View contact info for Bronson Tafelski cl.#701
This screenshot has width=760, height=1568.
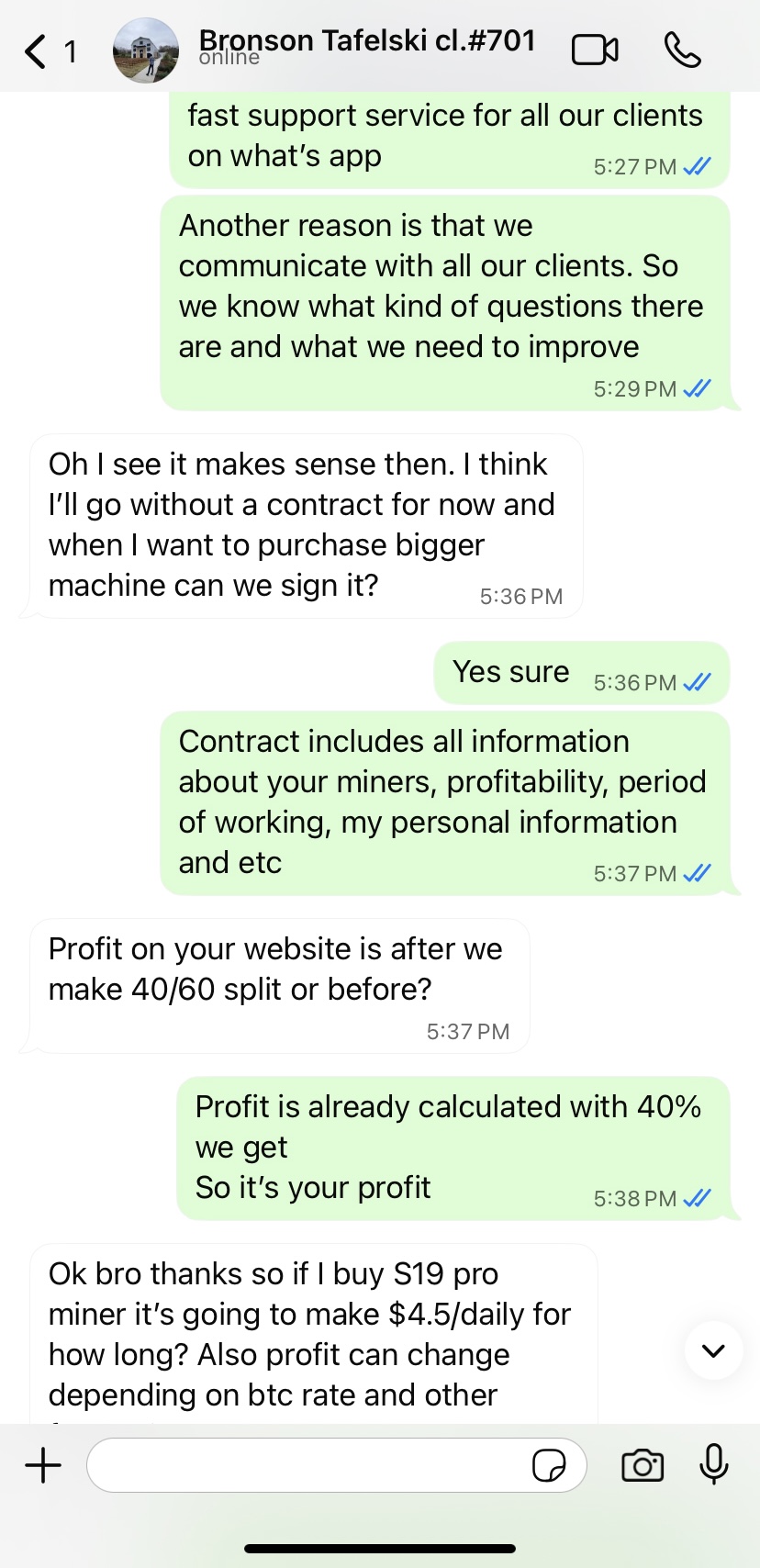(x=367, y=42)
